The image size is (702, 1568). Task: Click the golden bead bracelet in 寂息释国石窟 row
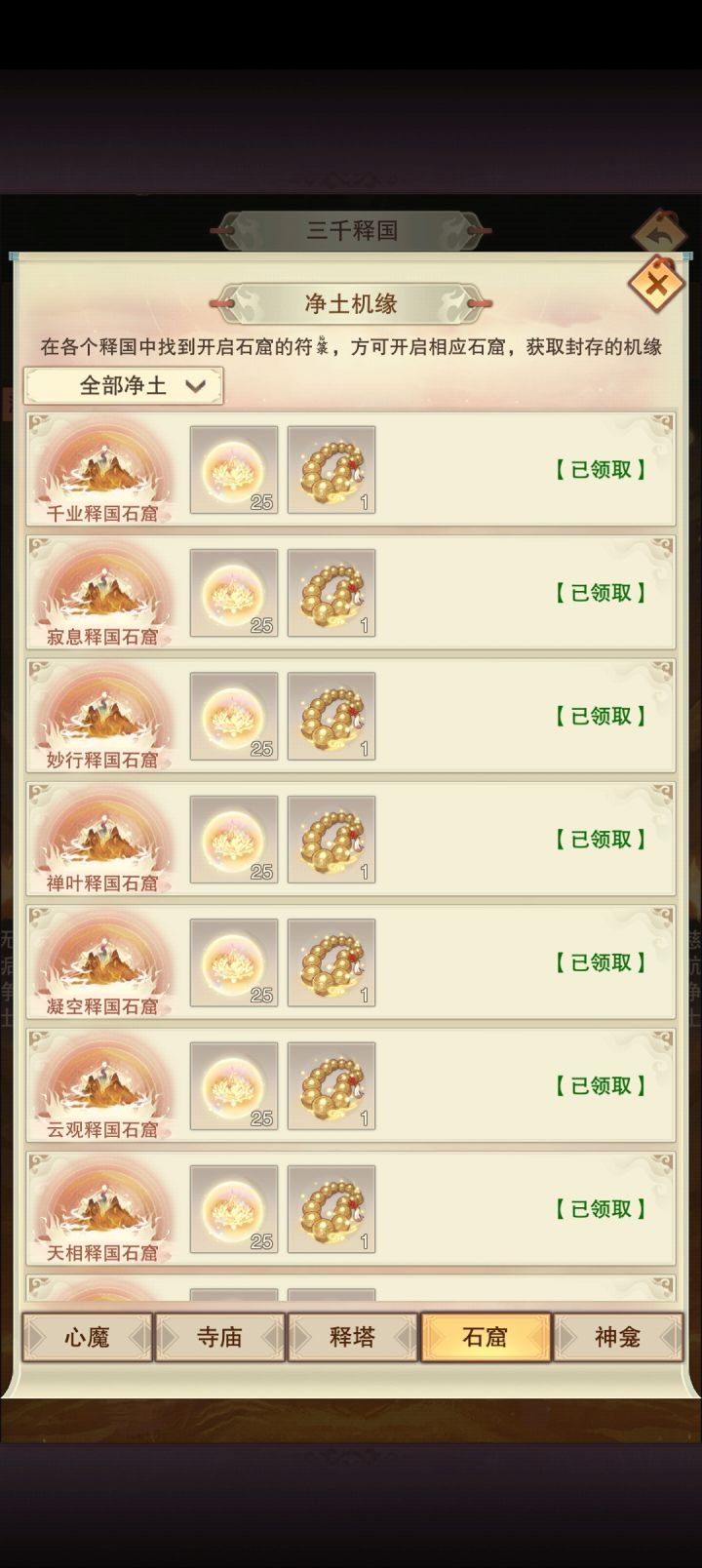[x=331, y=594]
